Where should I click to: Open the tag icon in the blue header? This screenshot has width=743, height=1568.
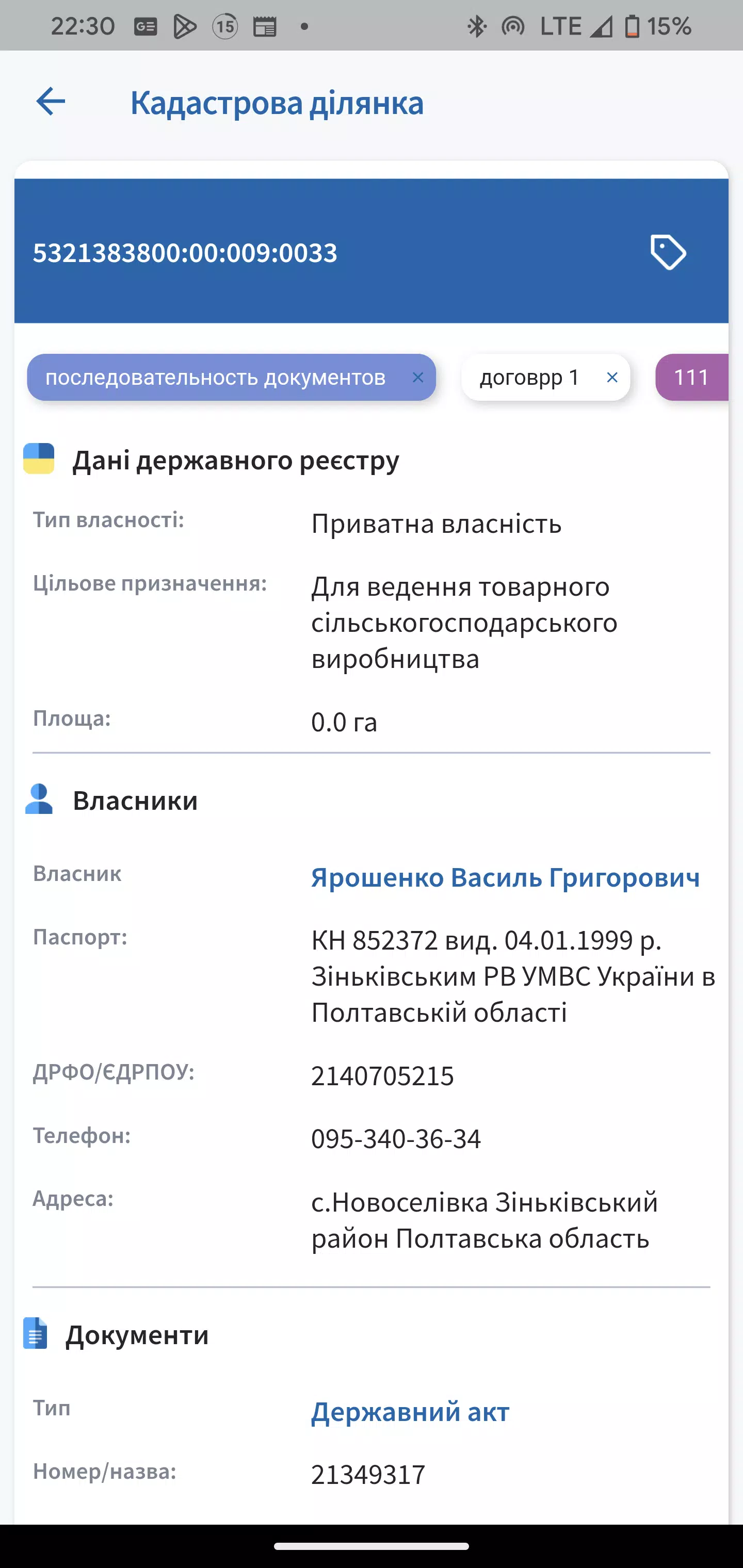pos(668,251)
